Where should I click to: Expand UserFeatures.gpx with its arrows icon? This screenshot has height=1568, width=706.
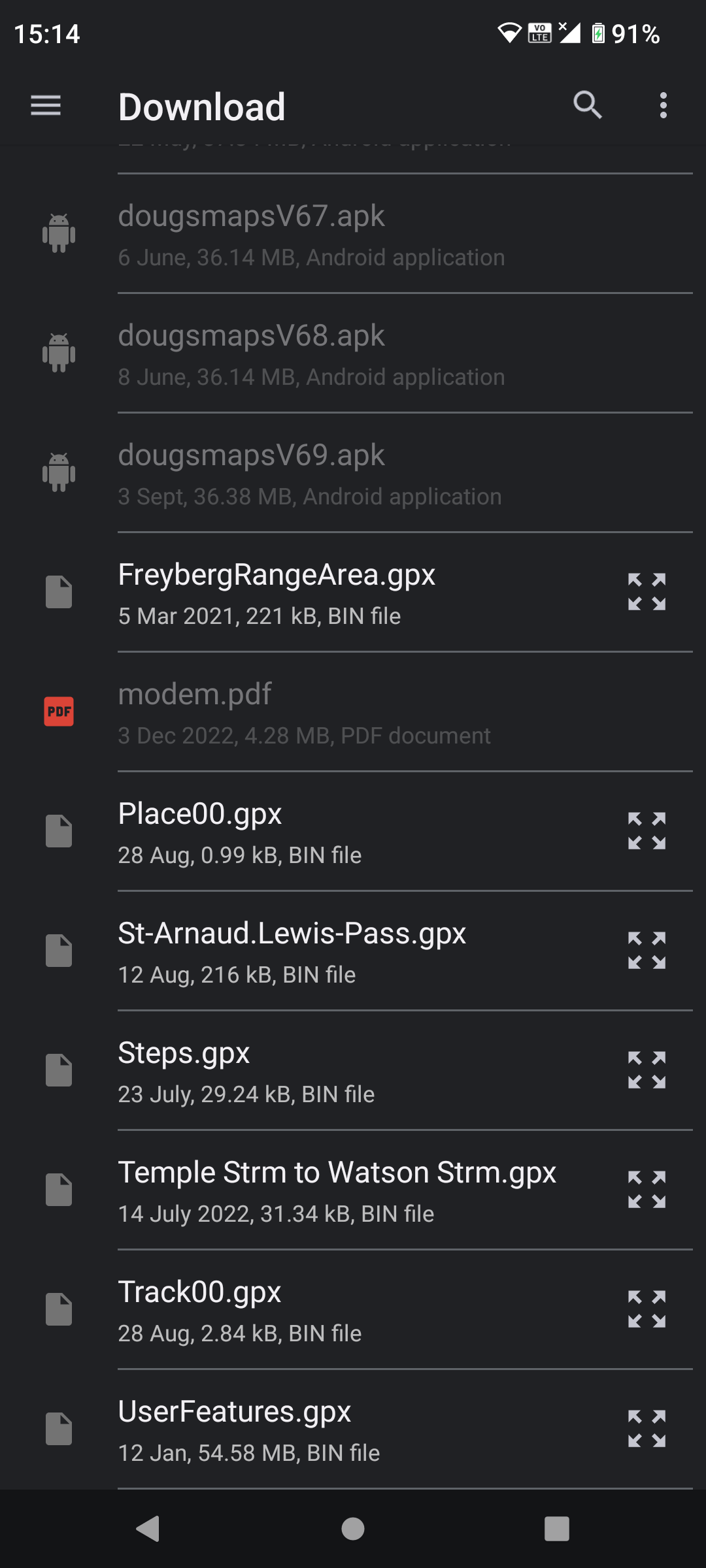coord(646,1428)
